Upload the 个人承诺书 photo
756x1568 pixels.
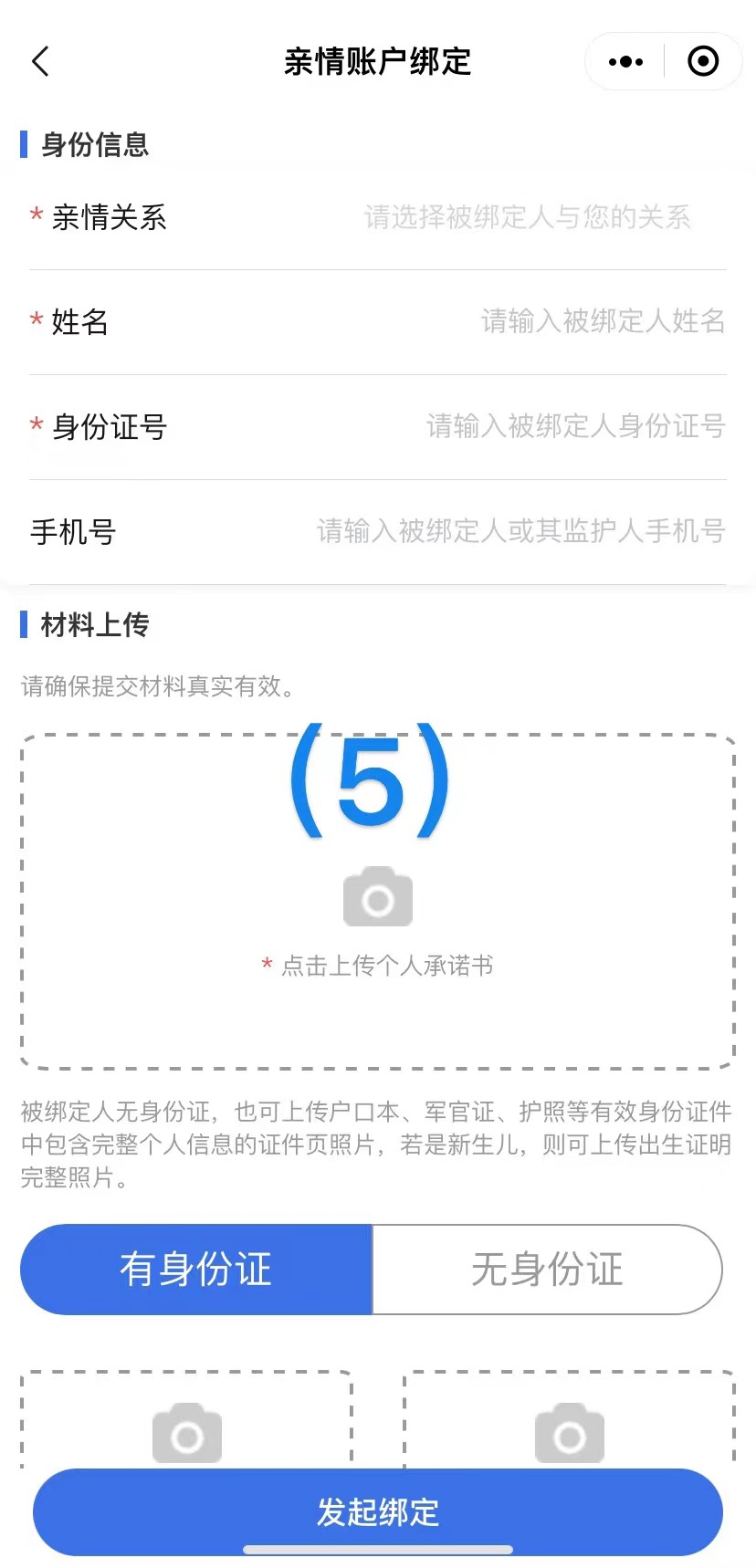pyautogui.click(x=378, y=900)
